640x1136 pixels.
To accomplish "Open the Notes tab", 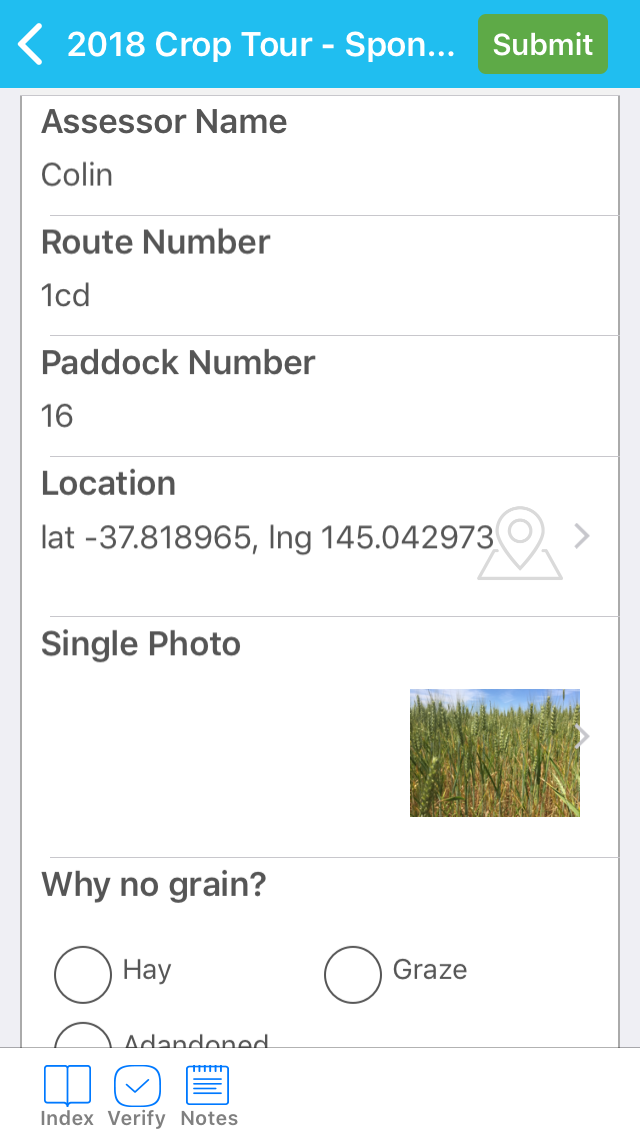I will click(x=209, y=1096).
